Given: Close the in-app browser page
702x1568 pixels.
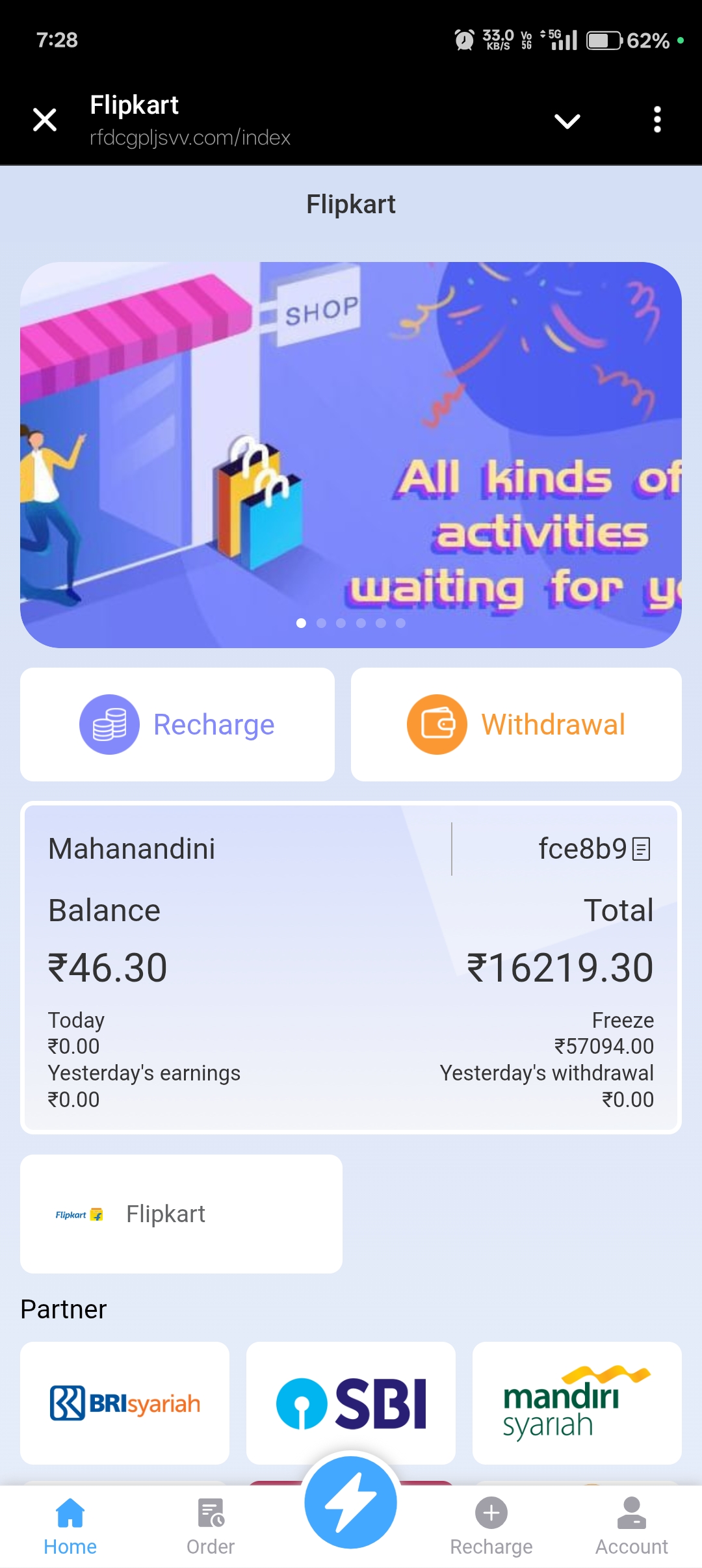Looking at the screenshot, I should (45, 120).
